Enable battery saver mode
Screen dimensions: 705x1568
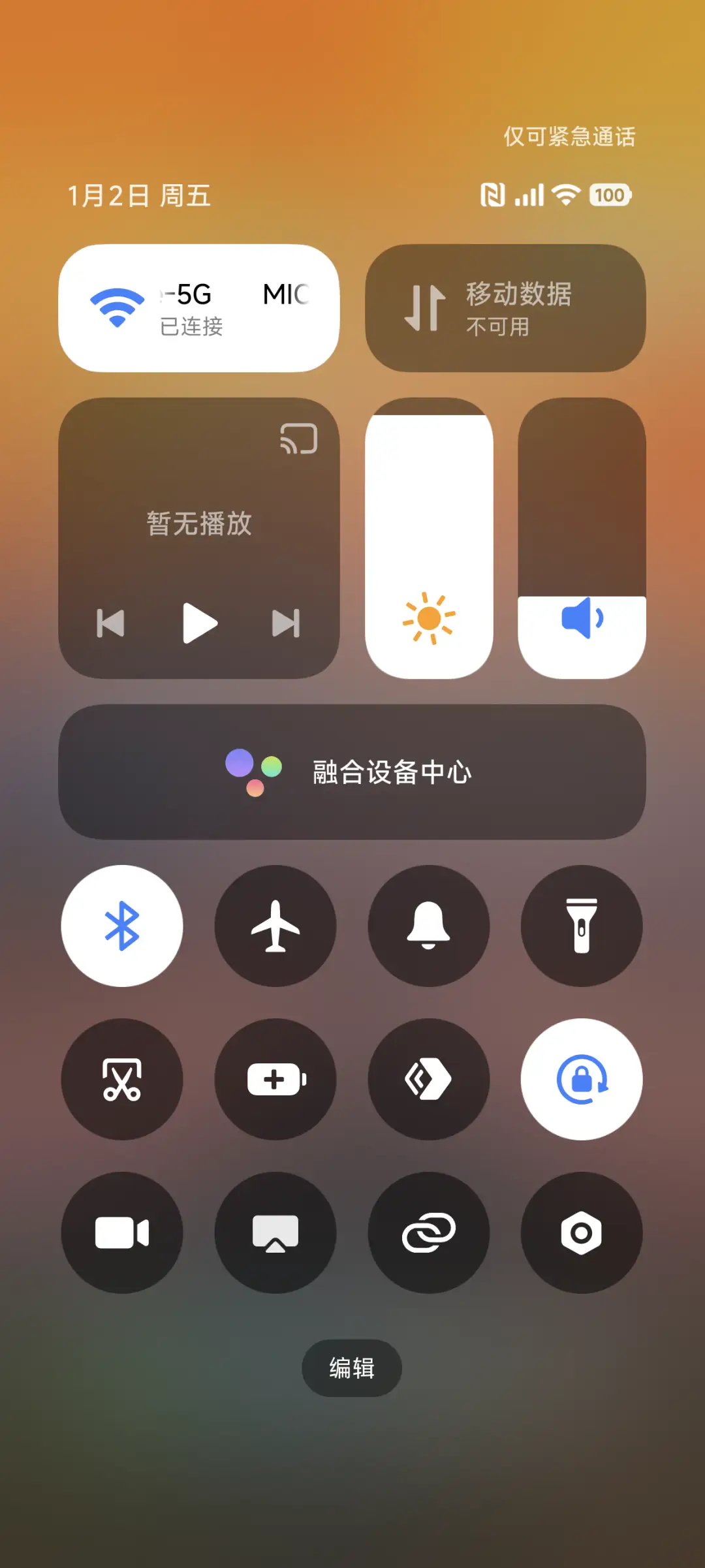(275, 1080)
